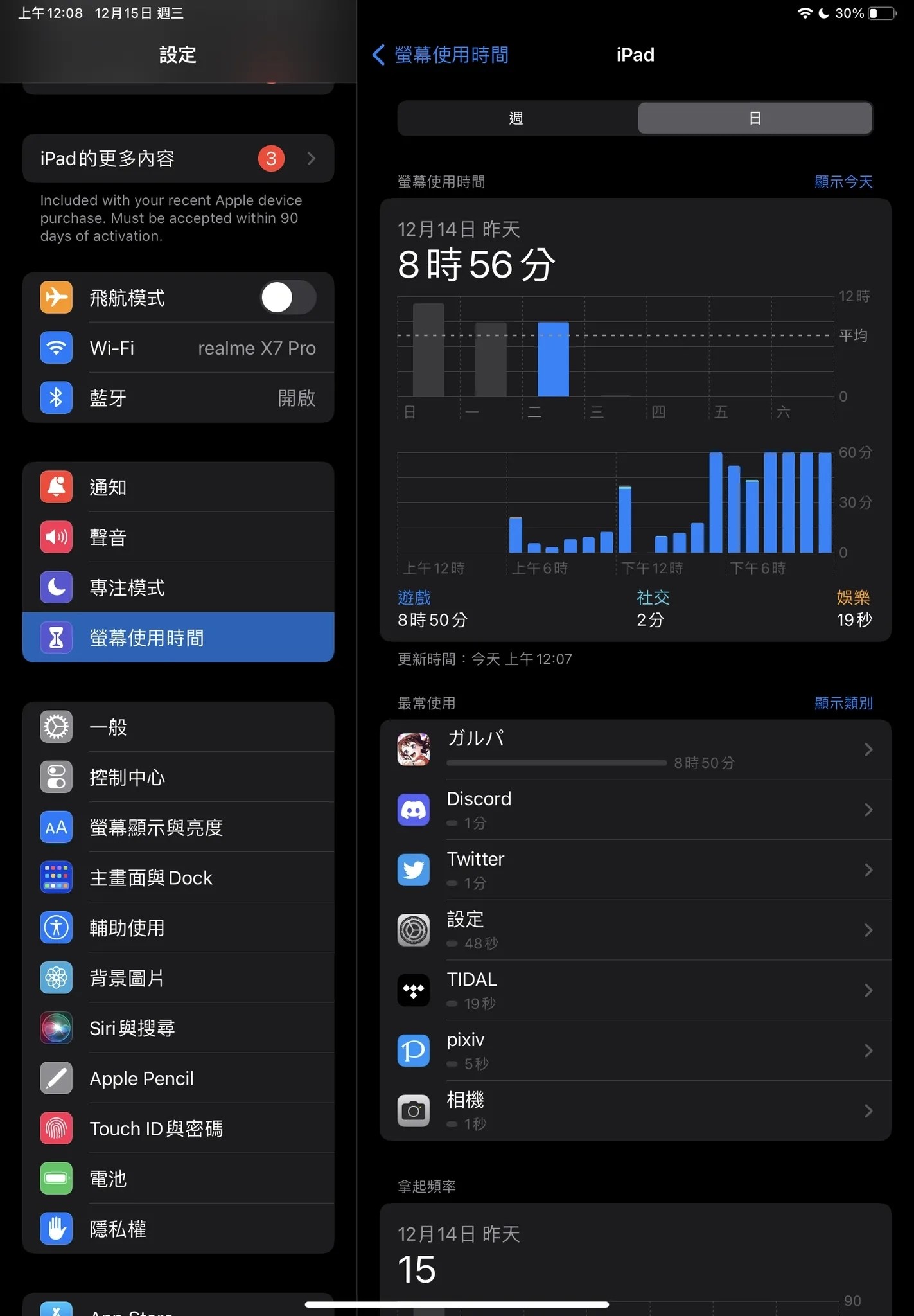Open iPad的更多內容
This screenshot has width=914, height=1316.
click(178, 159)
